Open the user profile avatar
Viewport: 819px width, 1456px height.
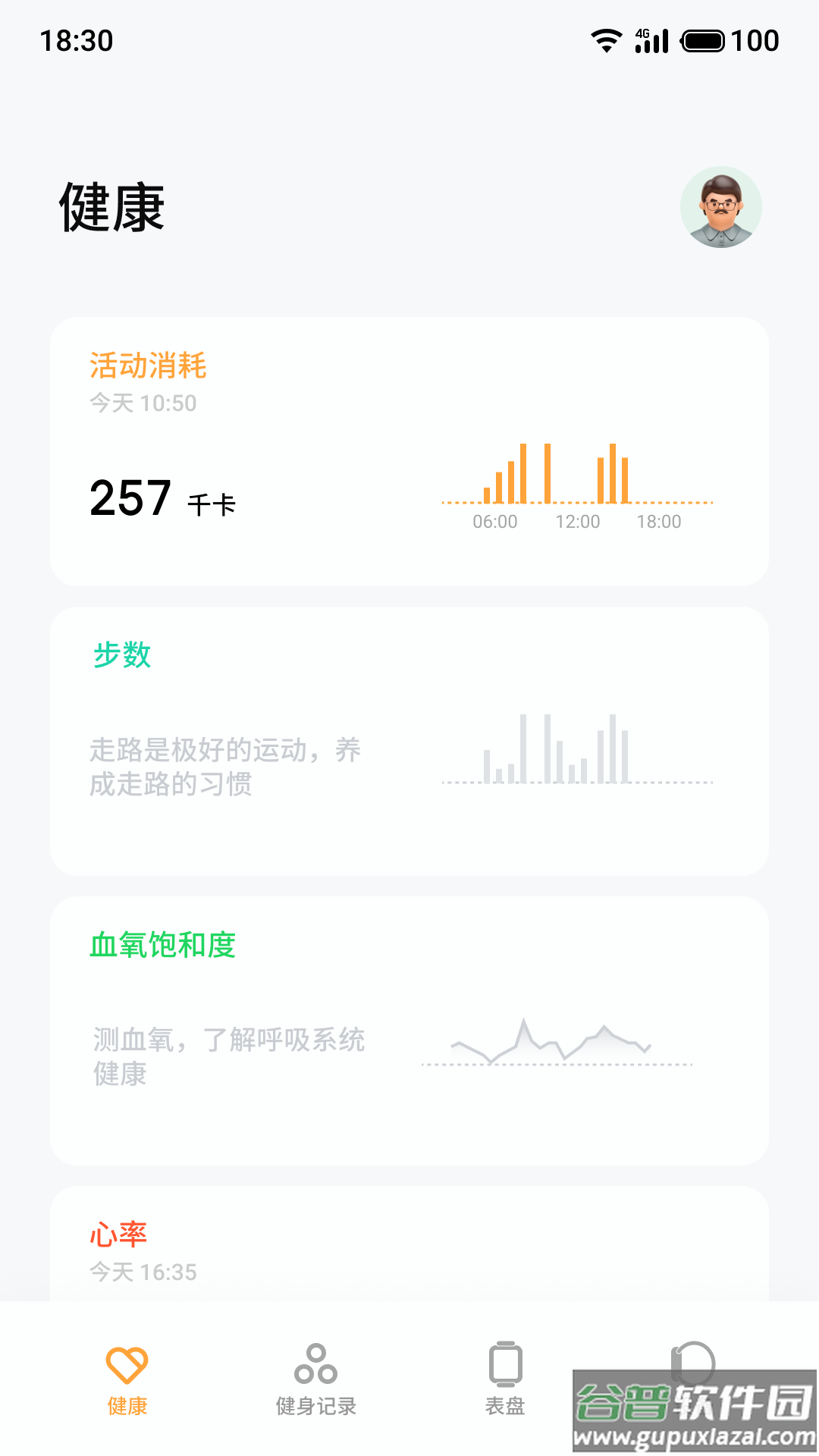pyautogui.click(x=722, y=208)
